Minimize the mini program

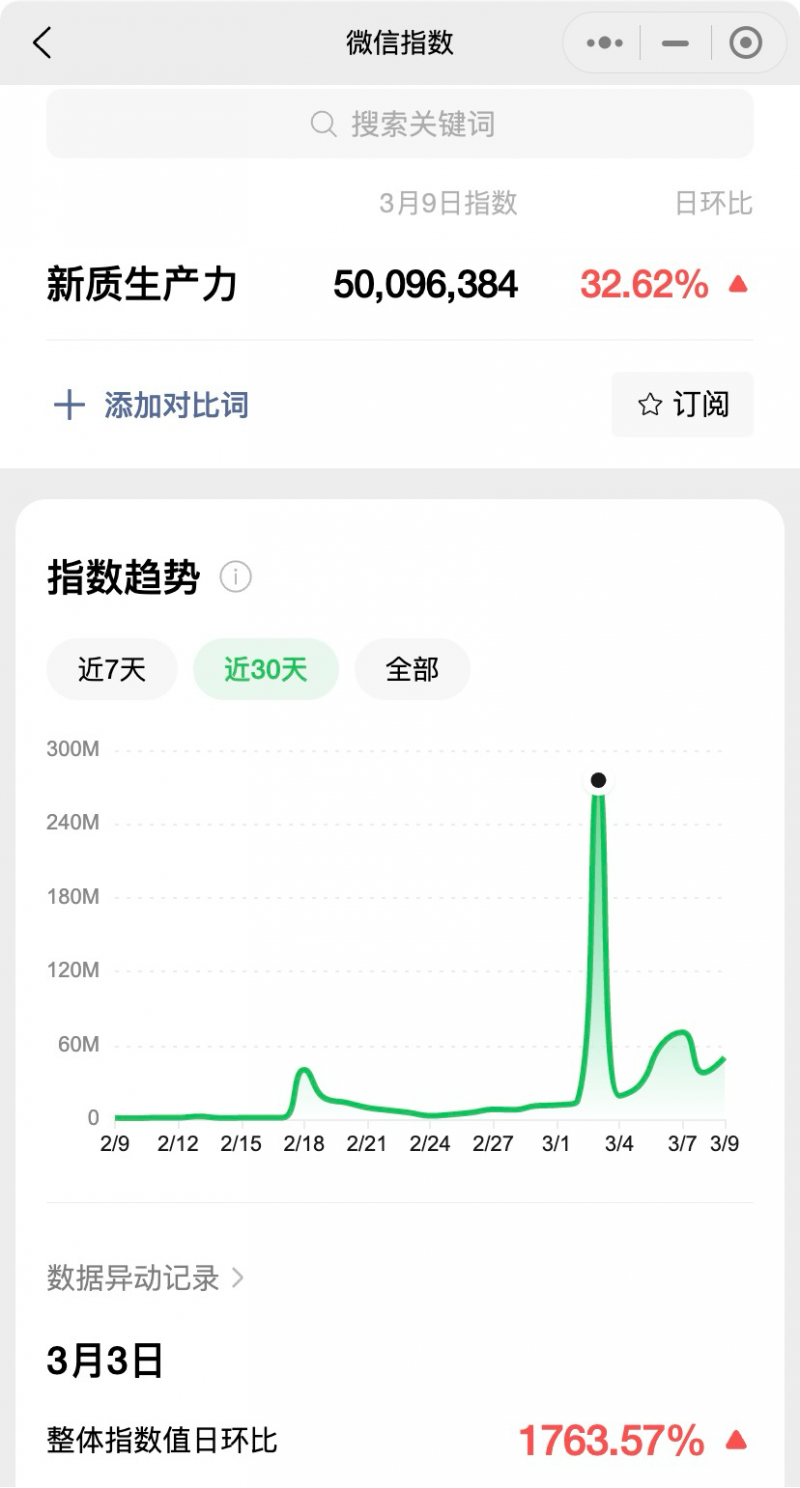tap(676, 43)
